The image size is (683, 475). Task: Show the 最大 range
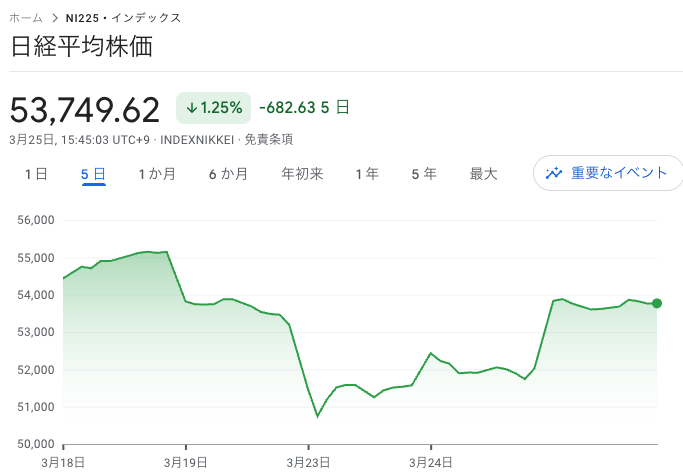click(484, 174)
